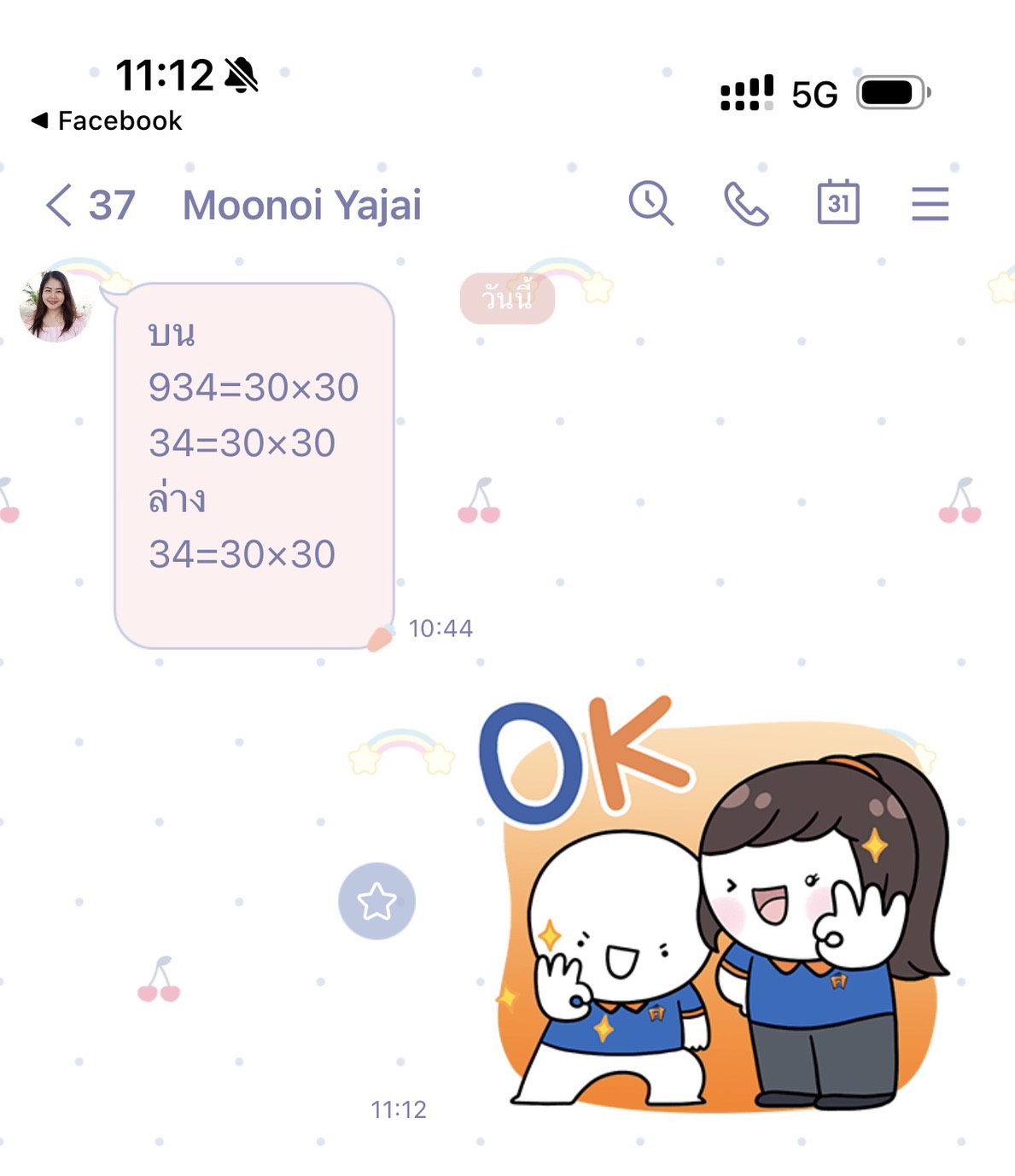The image size is (1015, 1176).
Task: Go back to the chat list
Action: coord(60,205)
